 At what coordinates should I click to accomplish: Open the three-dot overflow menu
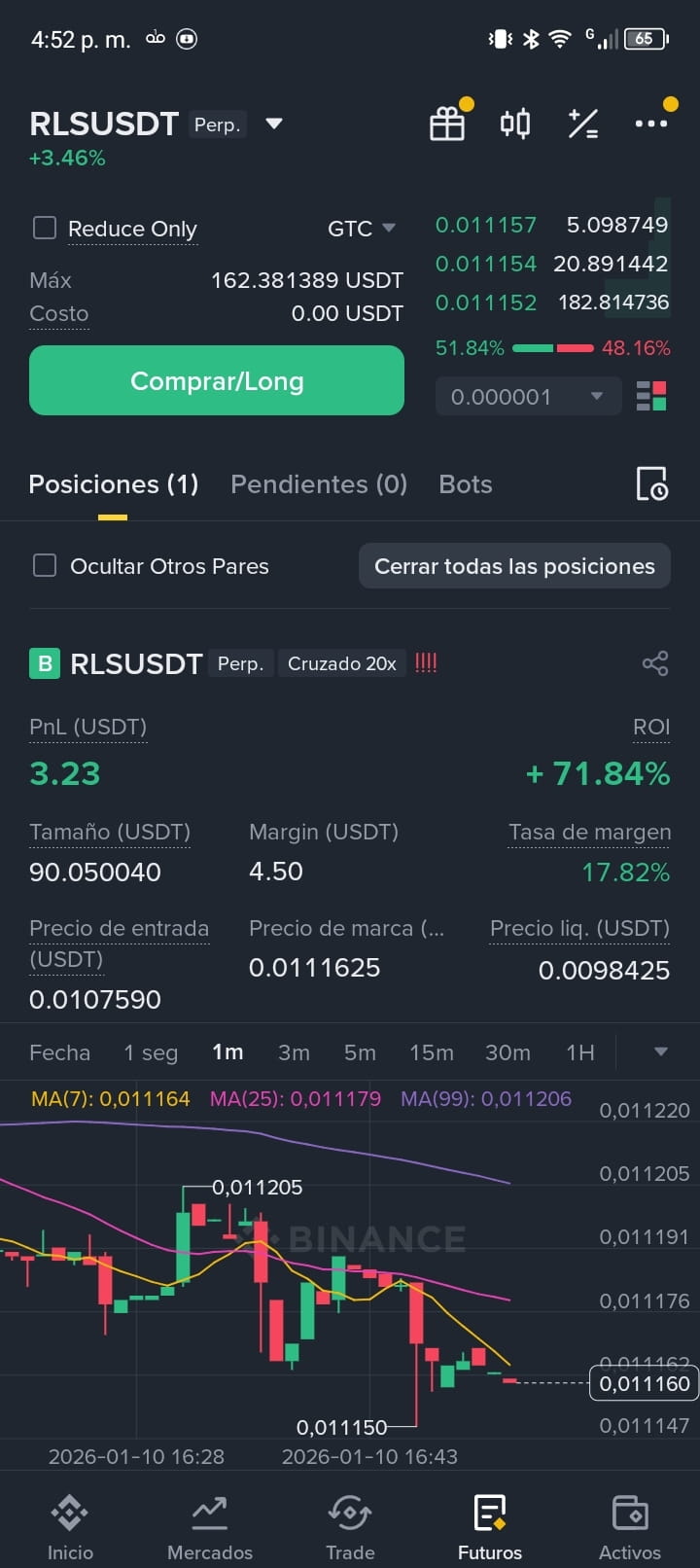651,124
